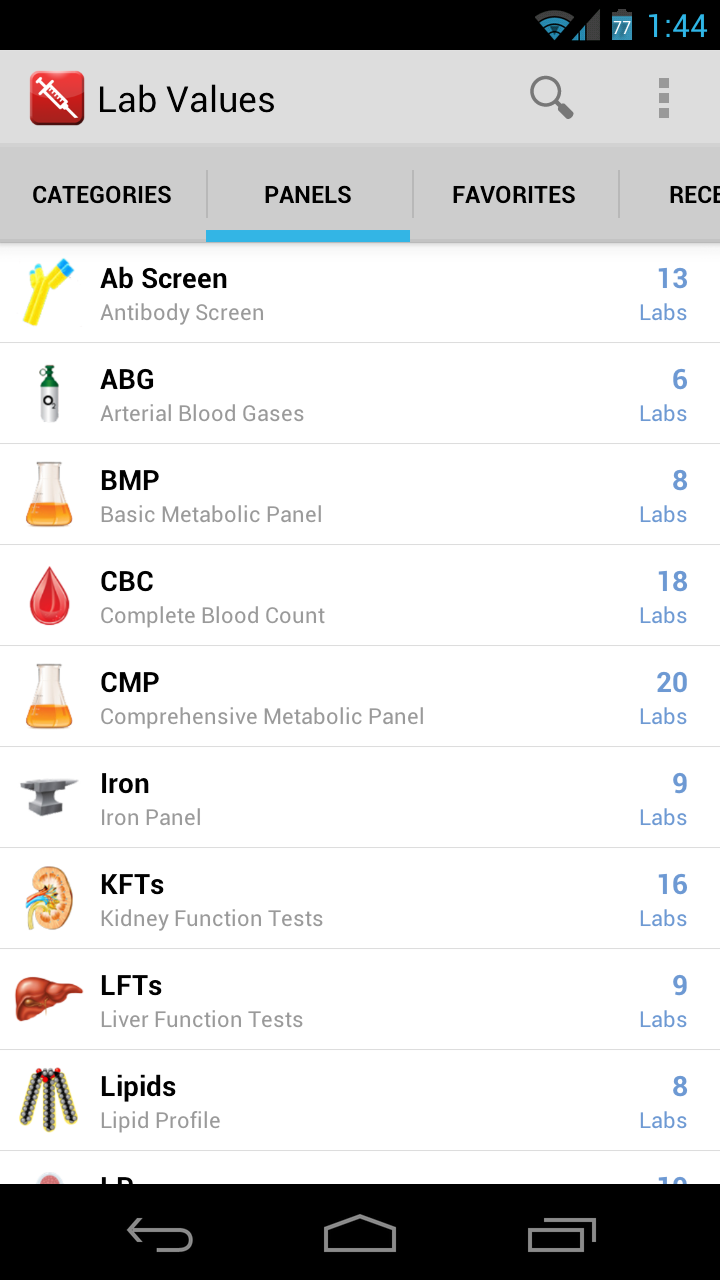Screen dimensions: 720x1280
Task: Select the flask icon beside BMP
Action: (48, 494)
